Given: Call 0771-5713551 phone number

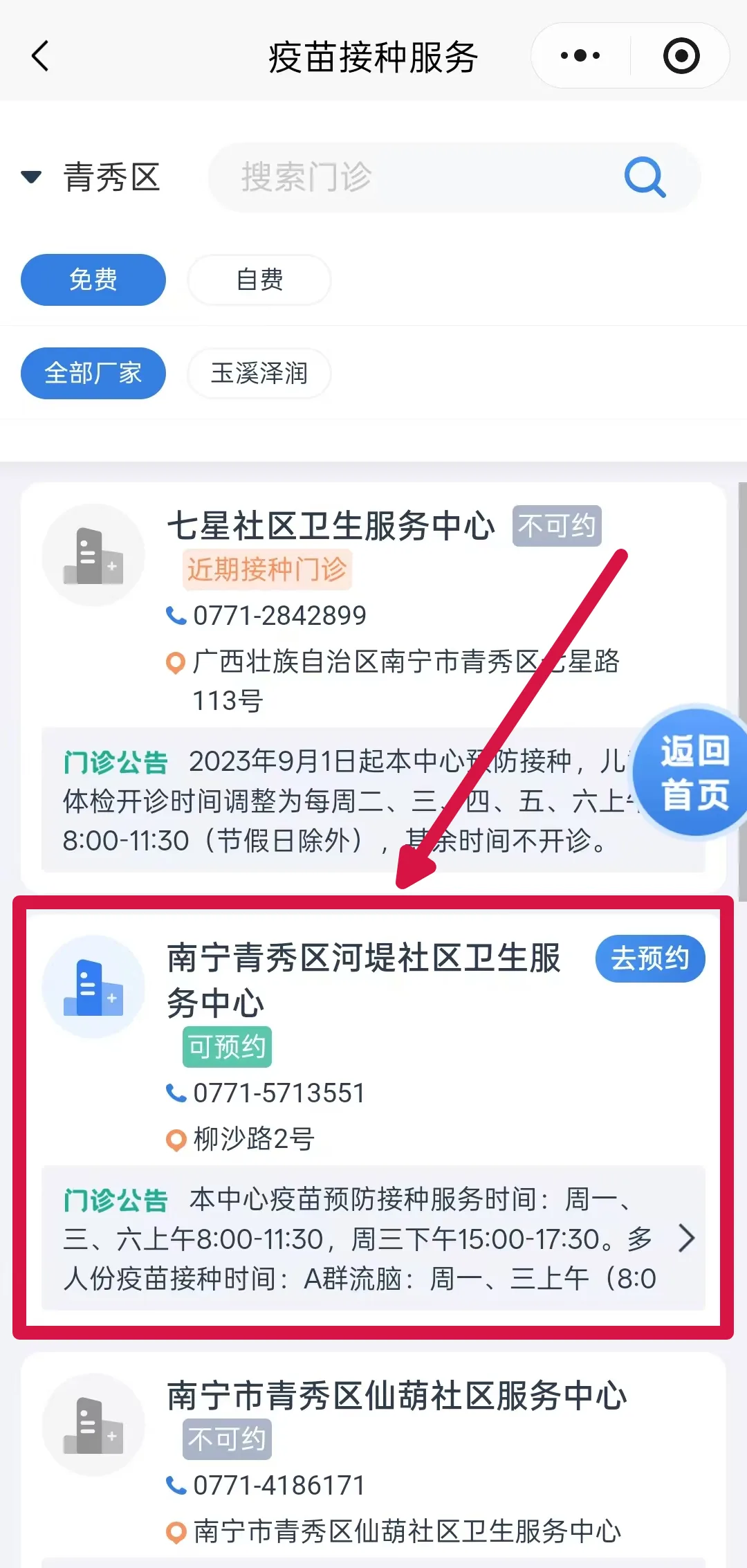Looking at the screenshot, I should click(279, 1093).
